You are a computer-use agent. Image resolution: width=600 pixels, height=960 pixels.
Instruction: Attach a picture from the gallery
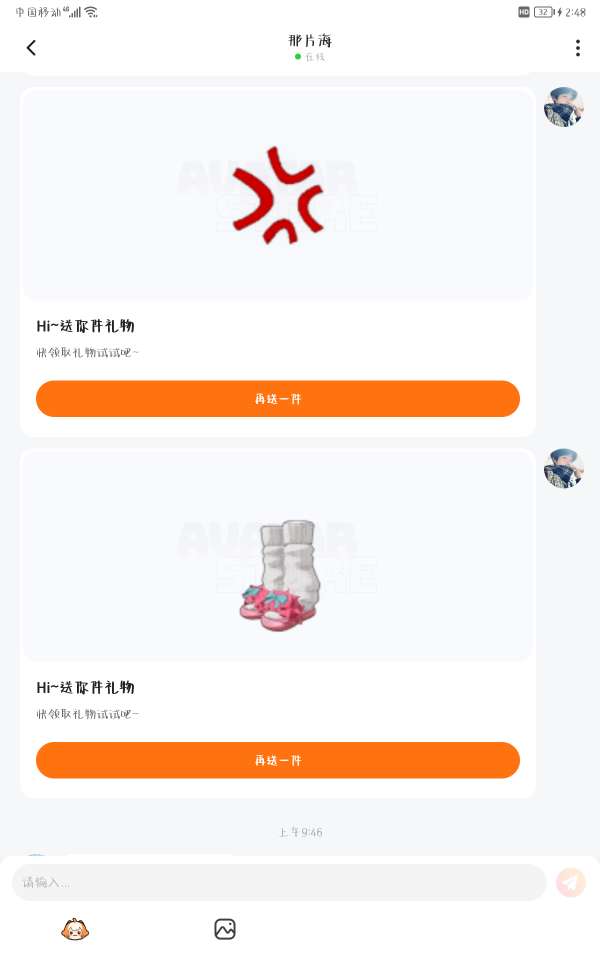[x=225, y=929]
